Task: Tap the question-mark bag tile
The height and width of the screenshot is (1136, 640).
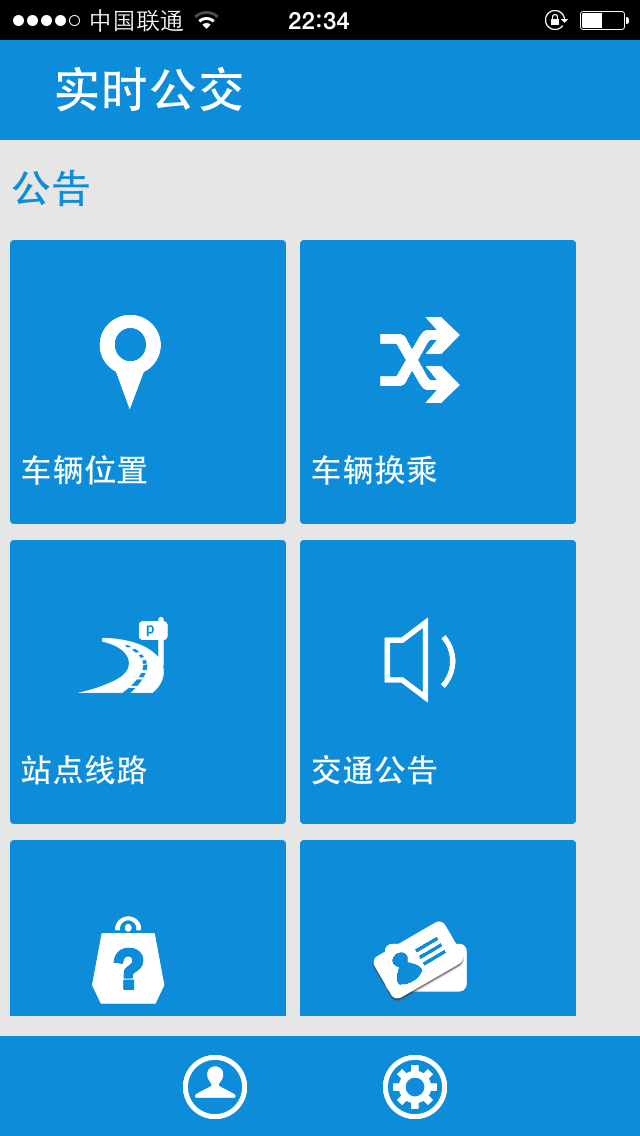Action: [148, 928]
